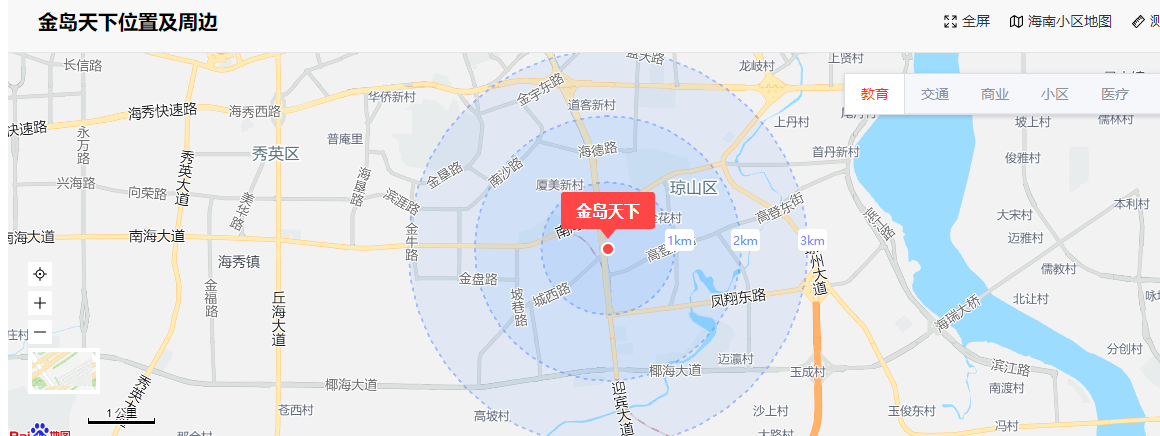Select the 教育 tab
Viewport: 1160px width, 436px height.
click(x=875, y=94)
